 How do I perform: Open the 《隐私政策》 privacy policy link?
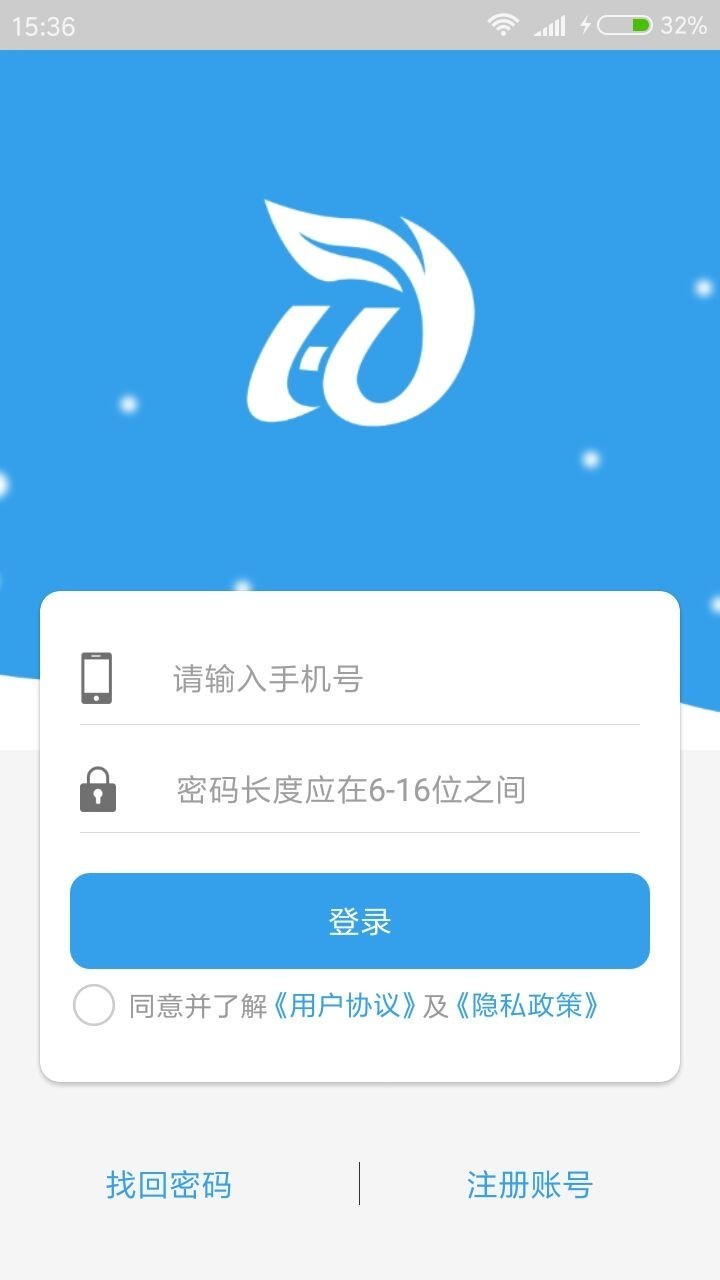[527, 1006]
